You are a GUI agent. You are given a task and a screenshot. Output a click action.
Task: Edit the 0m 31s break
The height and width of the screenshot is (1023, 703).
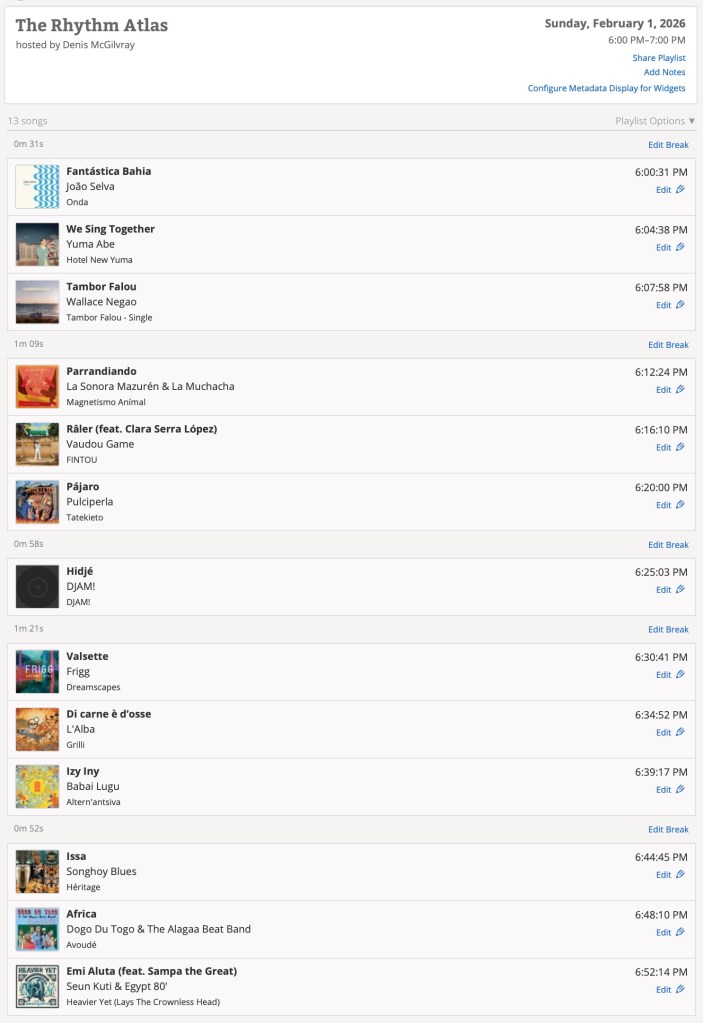click(x=668, y=145)
